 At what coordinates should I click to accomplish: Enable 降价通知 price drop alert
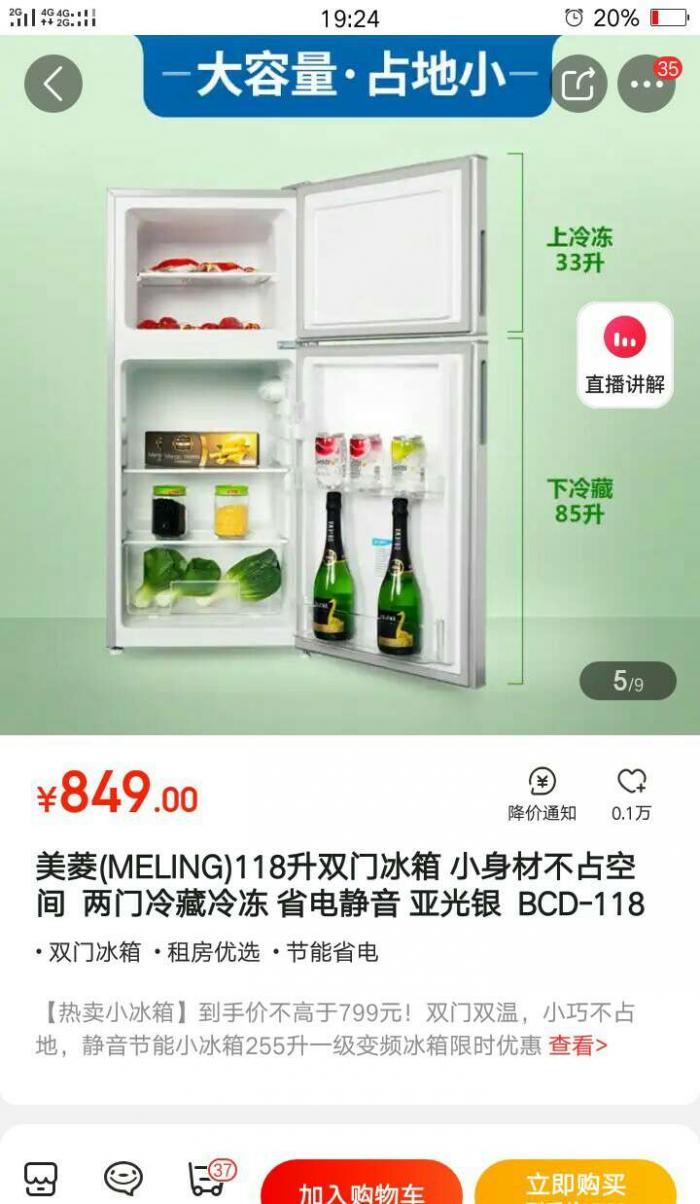click(542, 795)
